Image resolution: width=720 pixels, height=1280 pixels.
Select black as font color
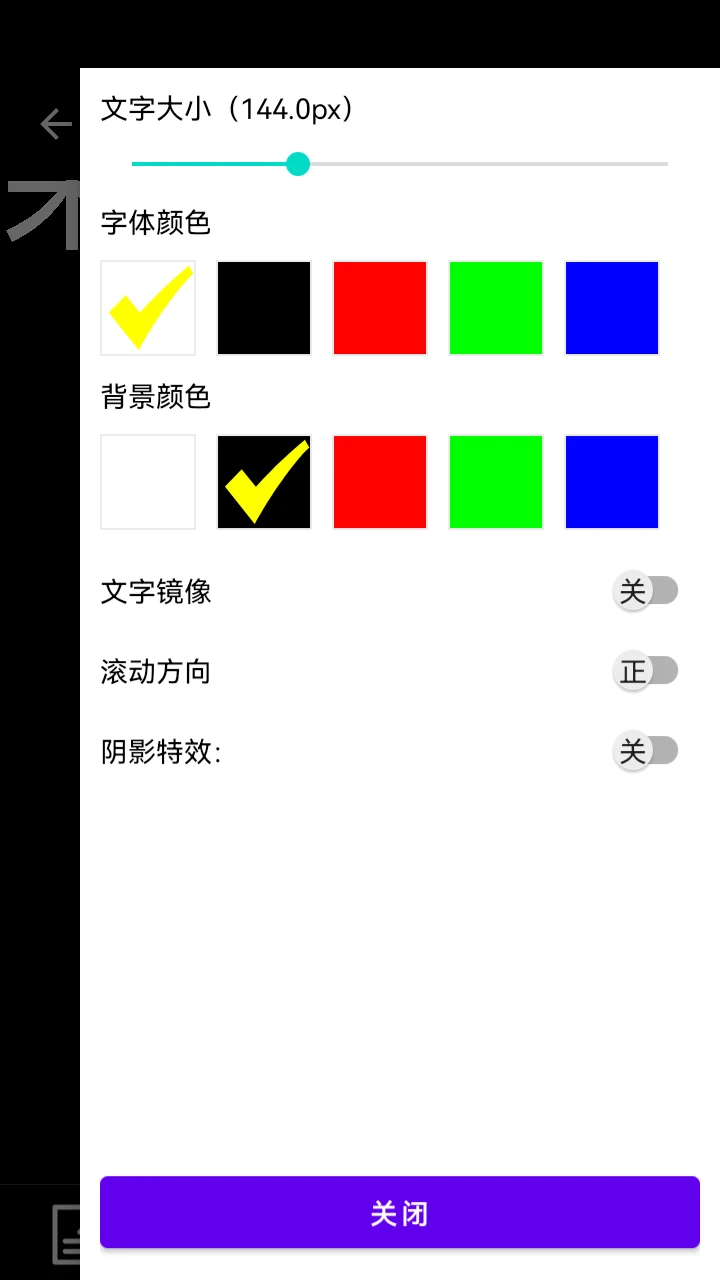[x=264, y=308]
